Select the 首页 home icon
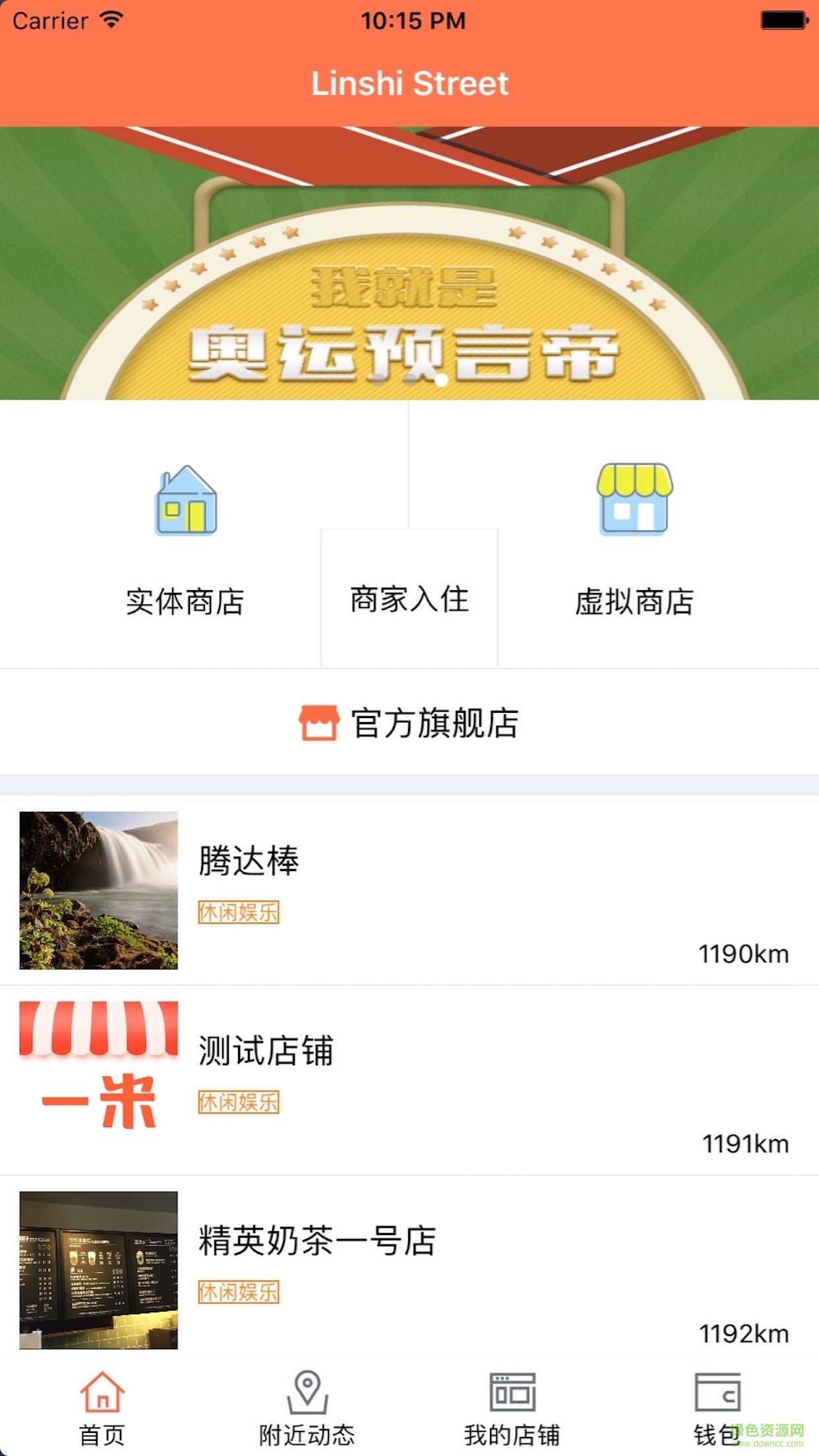Image resolution: width=819 pixels, height=1456 pixels. tap(102, 1387)
